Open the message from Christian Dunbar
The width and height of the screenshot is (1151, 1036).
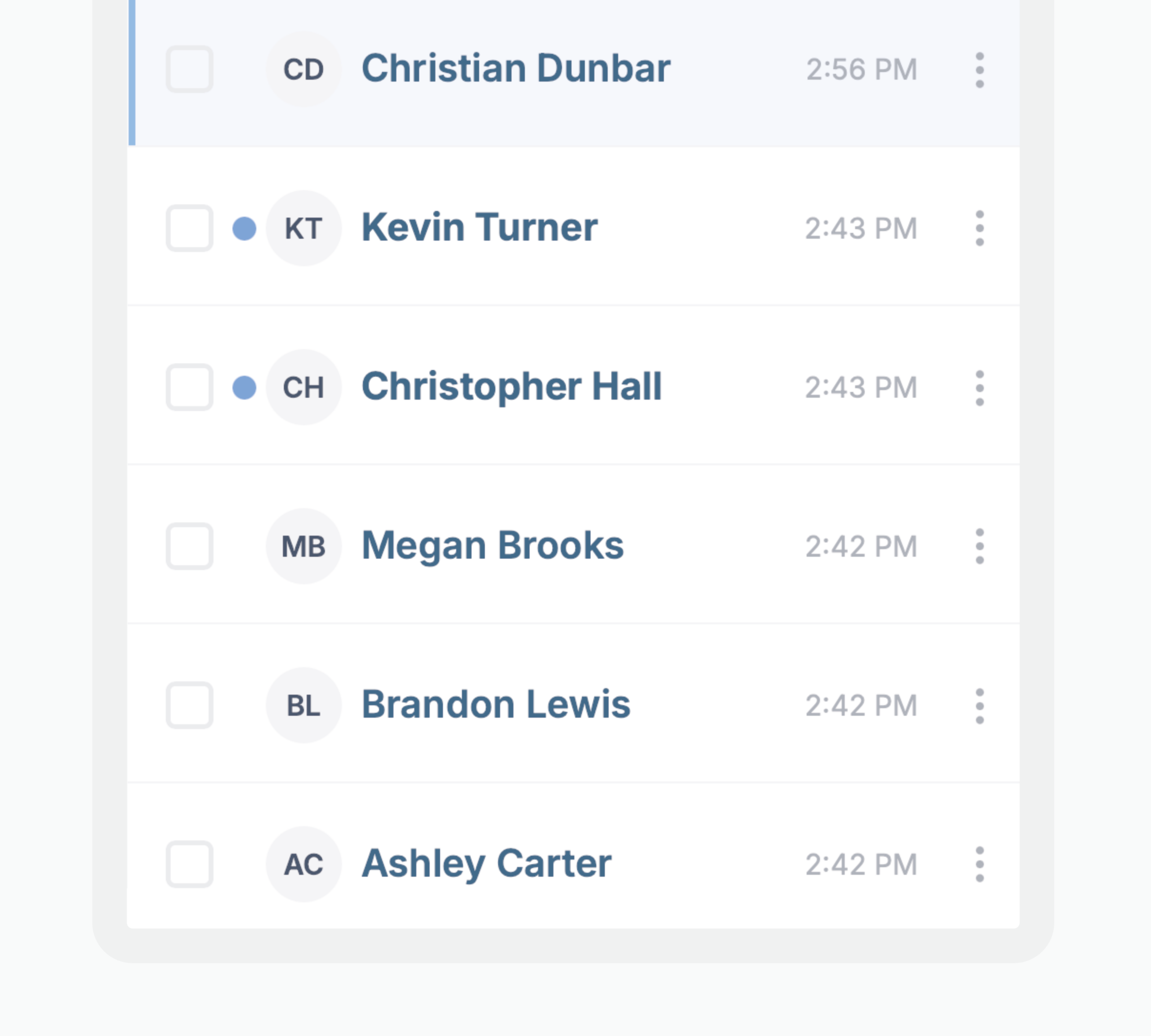(x=515, y=69)
